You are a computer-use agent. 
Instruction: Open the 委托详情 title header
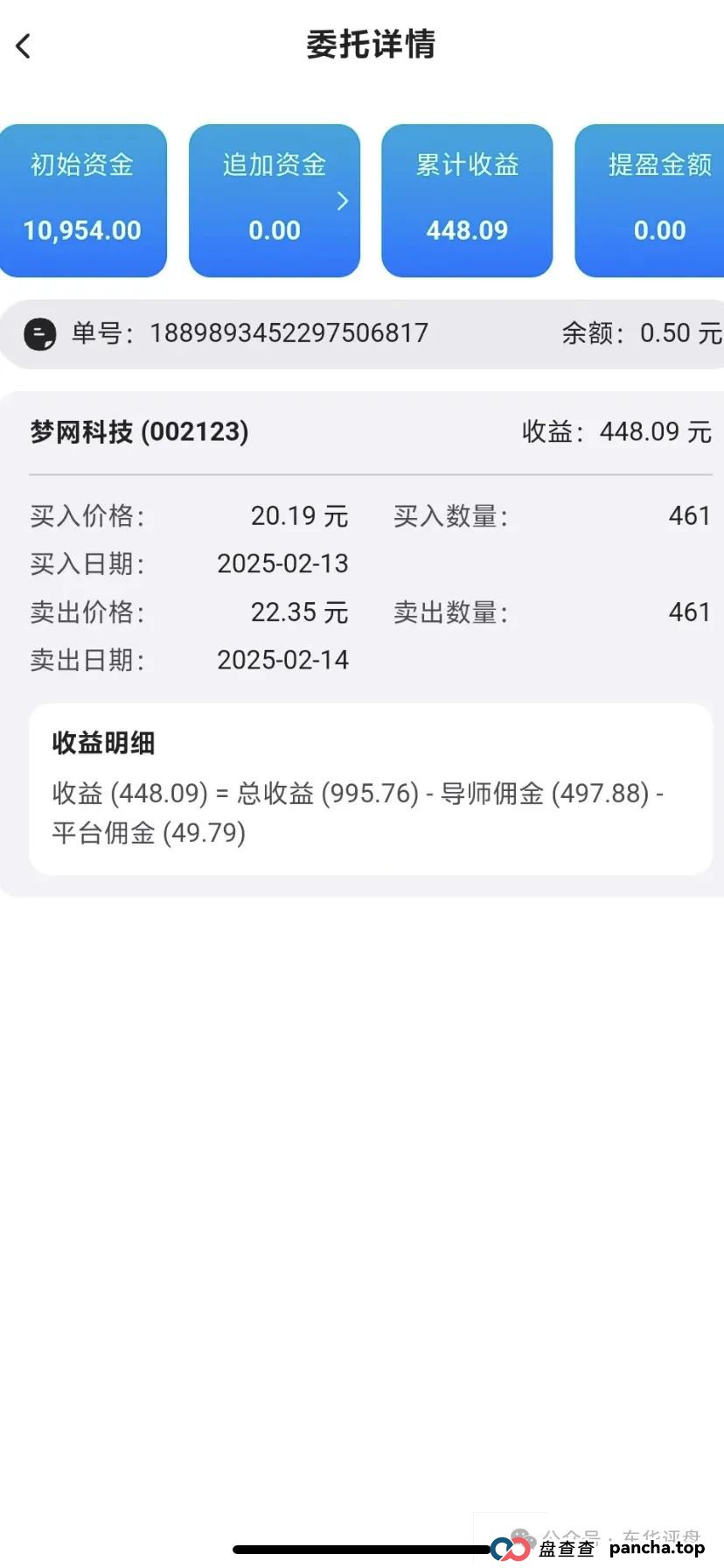371,45
